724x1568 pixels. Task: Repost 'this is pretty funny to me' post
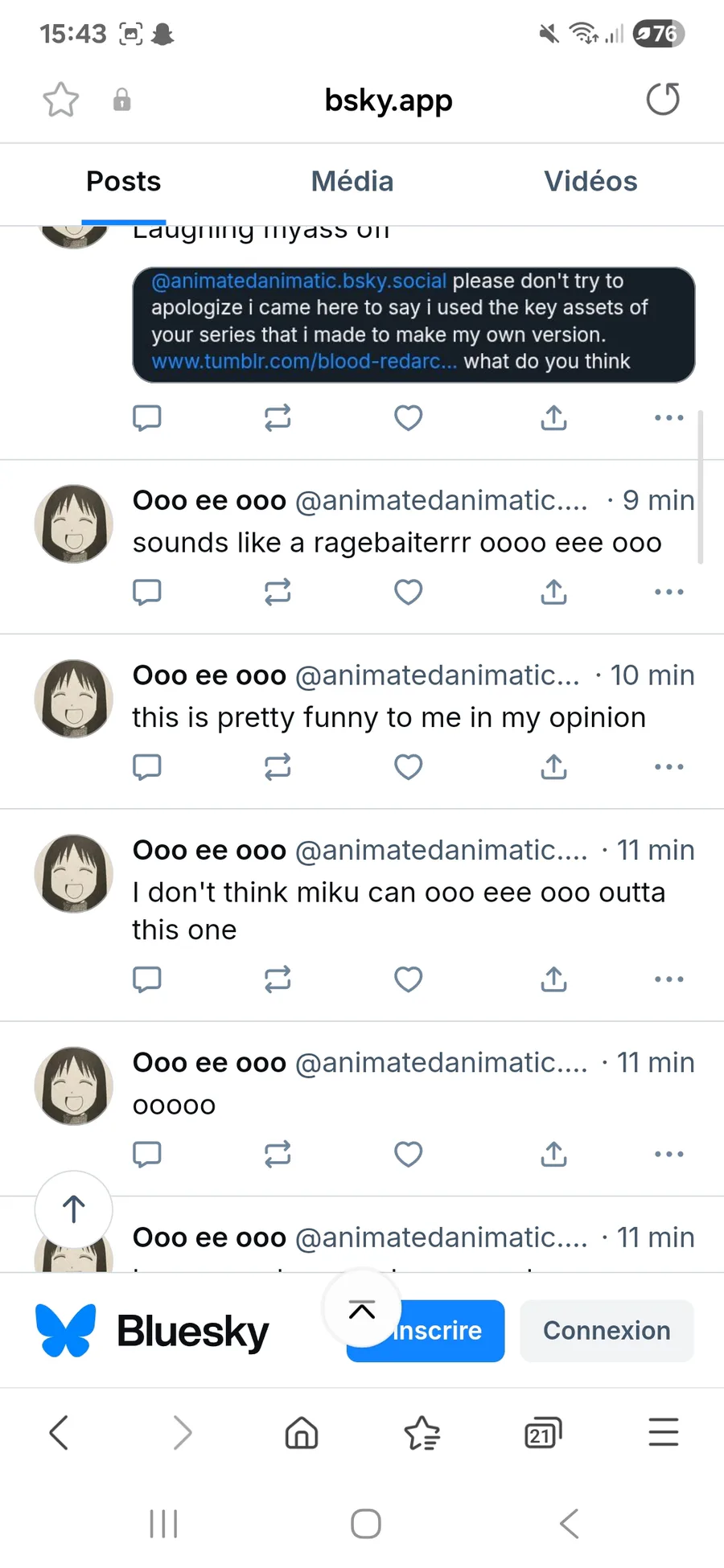tap(278, 766)
